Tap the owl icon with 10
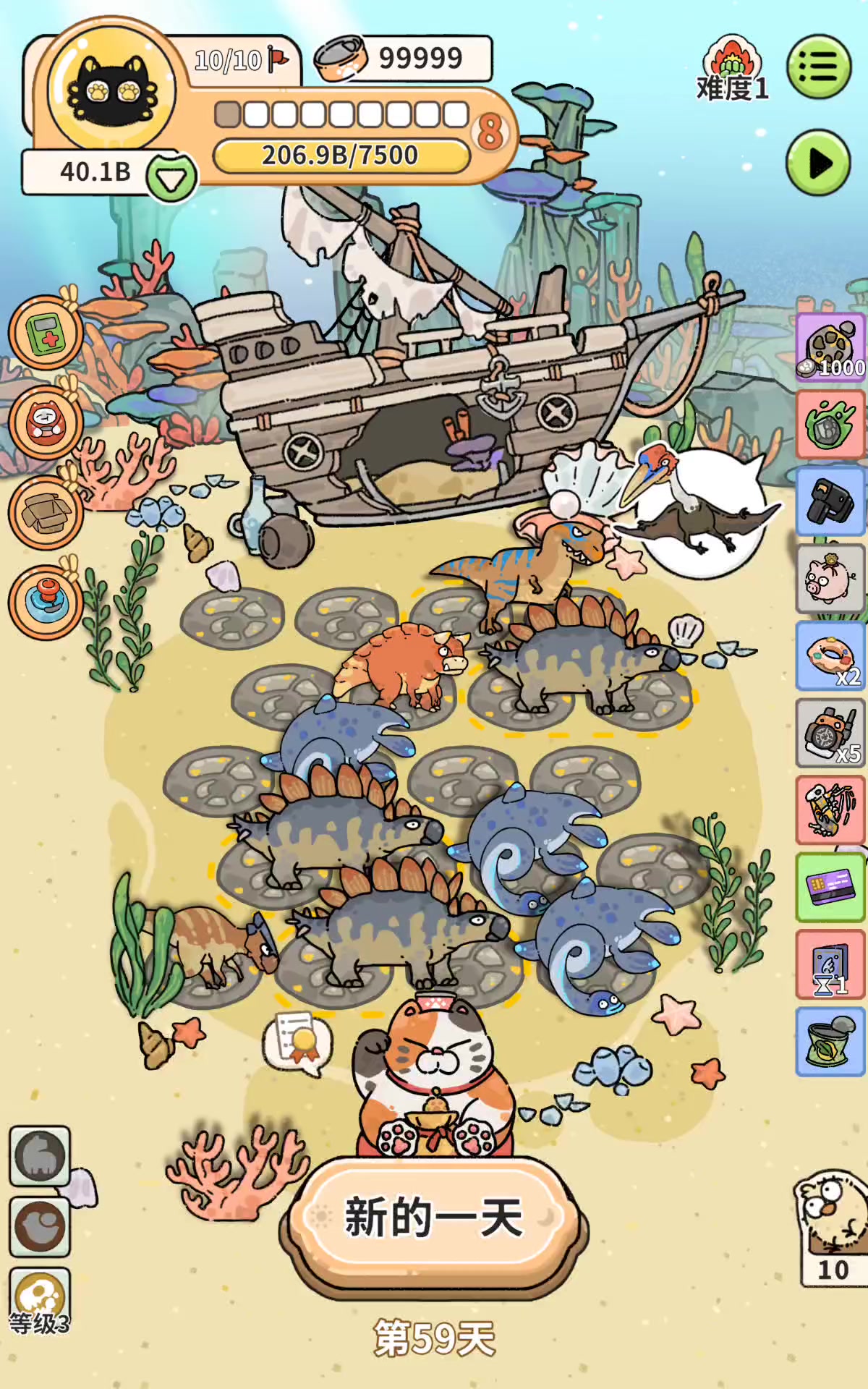 pos(833,1226)
